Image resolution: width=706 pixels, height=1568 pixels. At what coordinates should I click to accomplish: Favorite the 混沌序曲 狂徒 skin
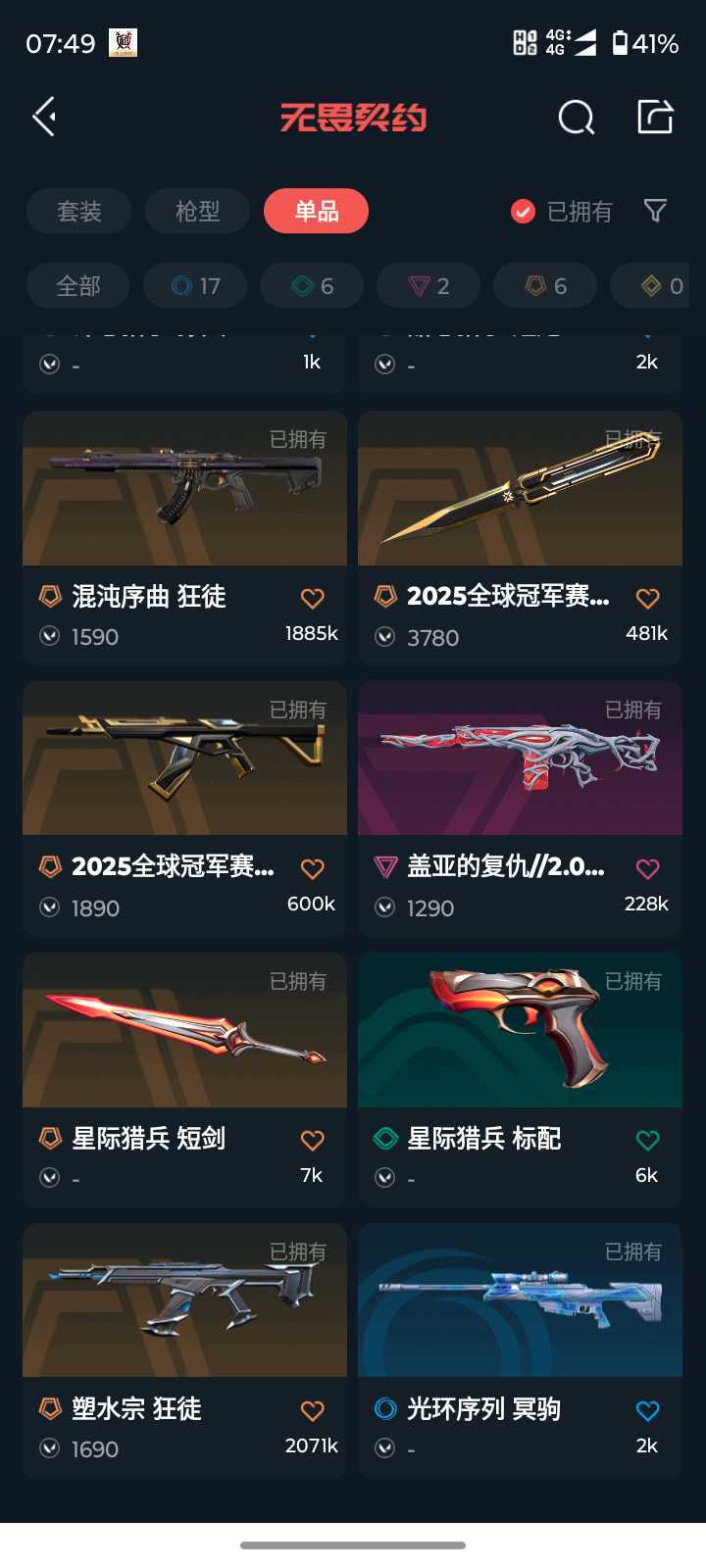312,598
